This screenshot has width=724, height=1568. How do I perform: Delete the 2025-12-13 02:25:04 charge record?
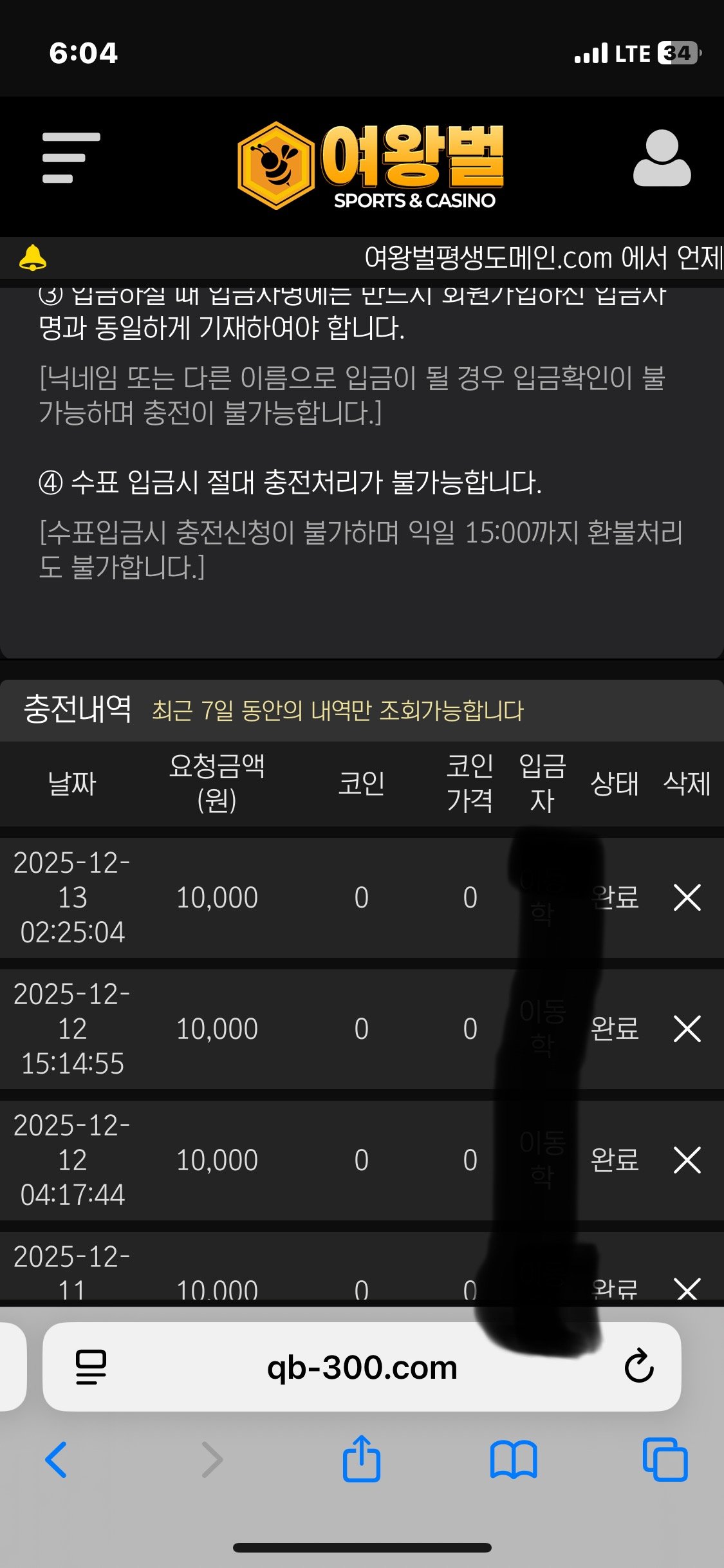687,897
